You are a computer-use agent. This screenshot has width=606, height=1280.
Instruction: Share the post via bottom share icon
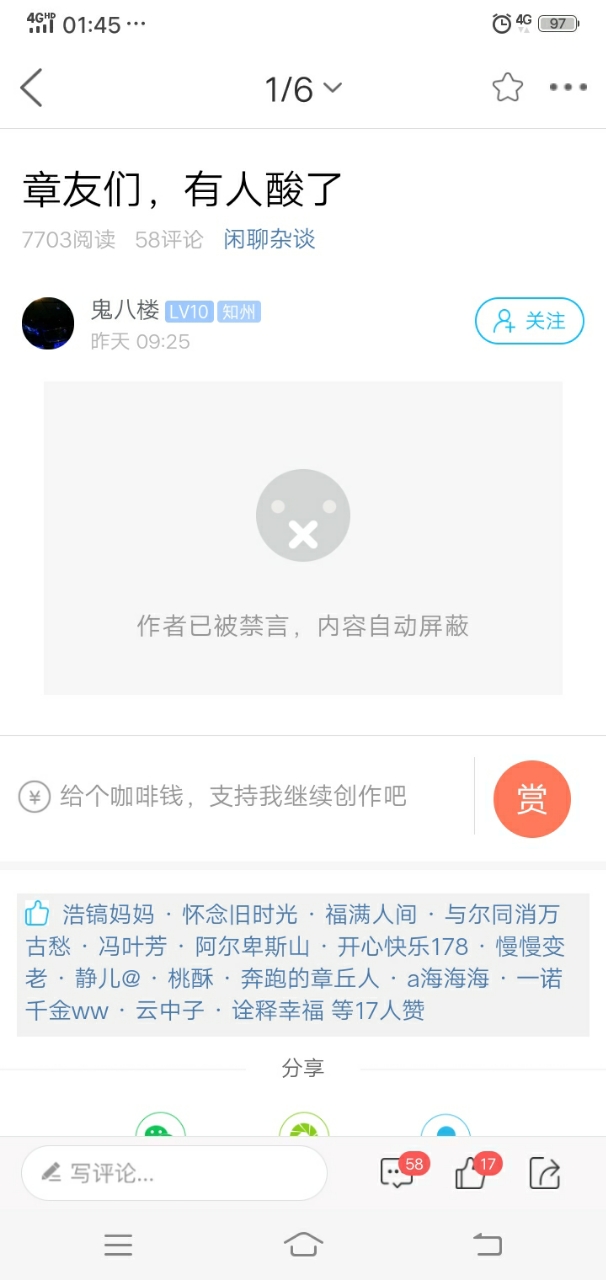(544, 1173)
